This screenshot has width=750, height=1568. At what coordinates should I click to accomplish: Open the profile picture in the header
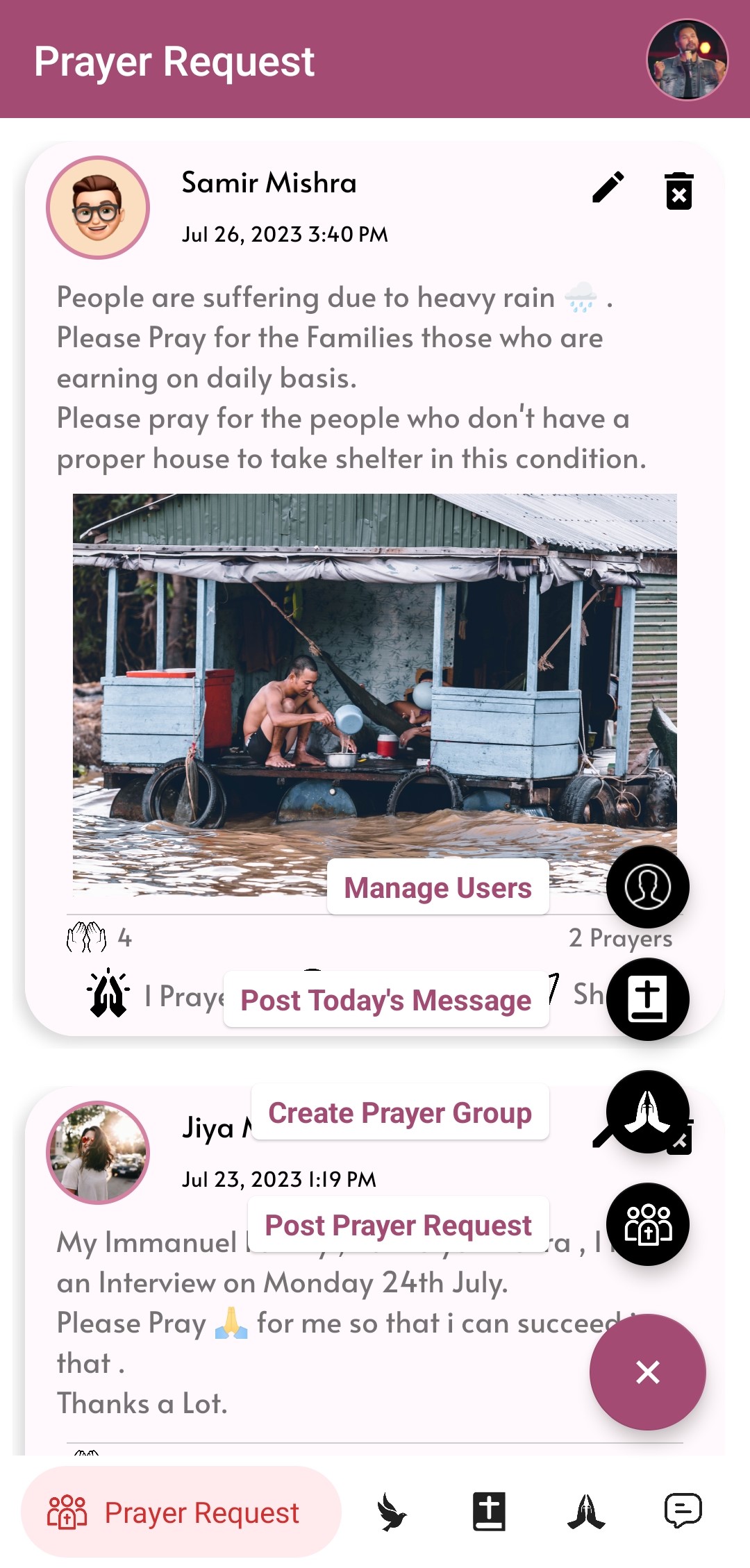(x=687, y=60)
